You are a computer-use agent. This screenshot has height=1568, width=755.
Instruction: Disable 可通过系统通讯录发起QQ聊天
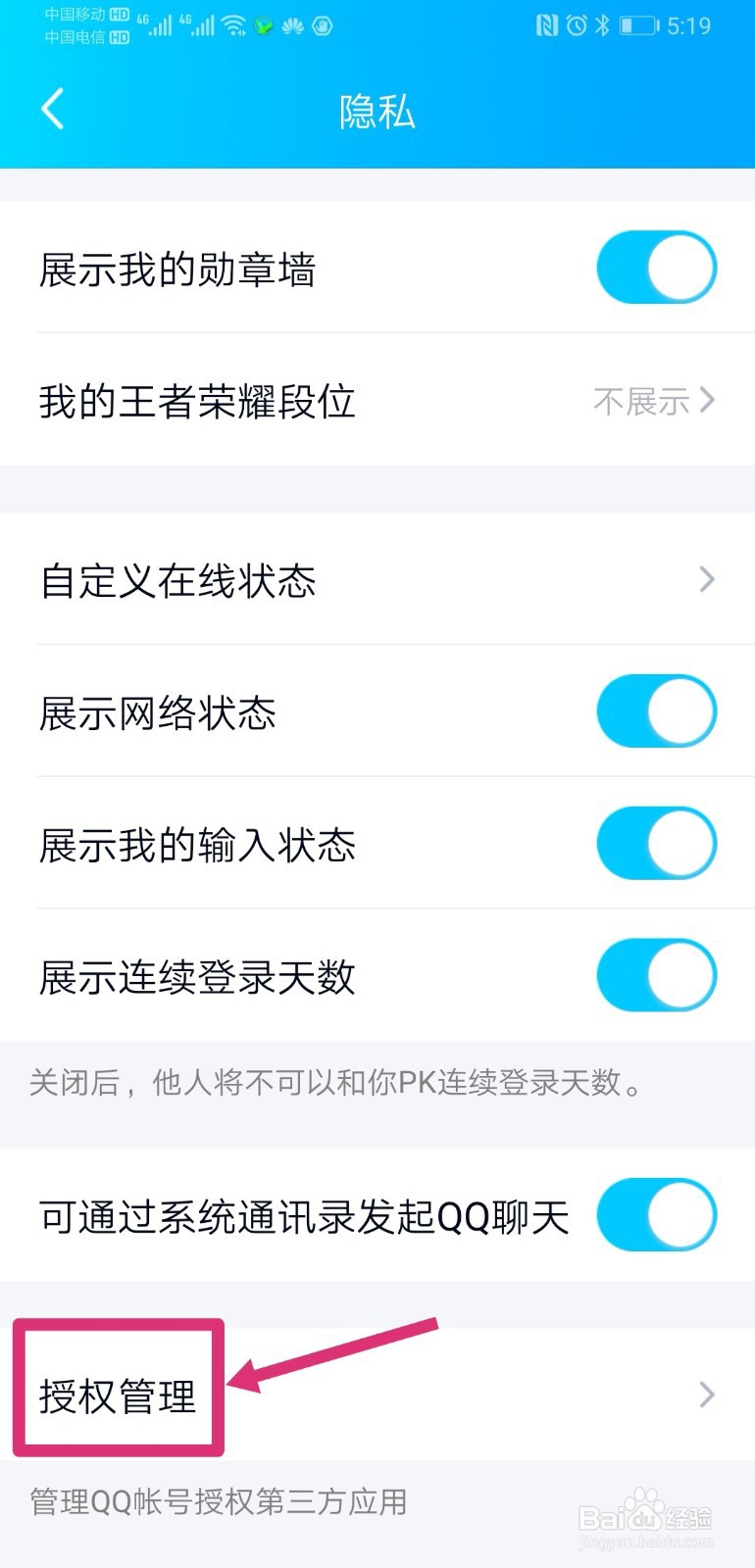tap(656, 1215)
